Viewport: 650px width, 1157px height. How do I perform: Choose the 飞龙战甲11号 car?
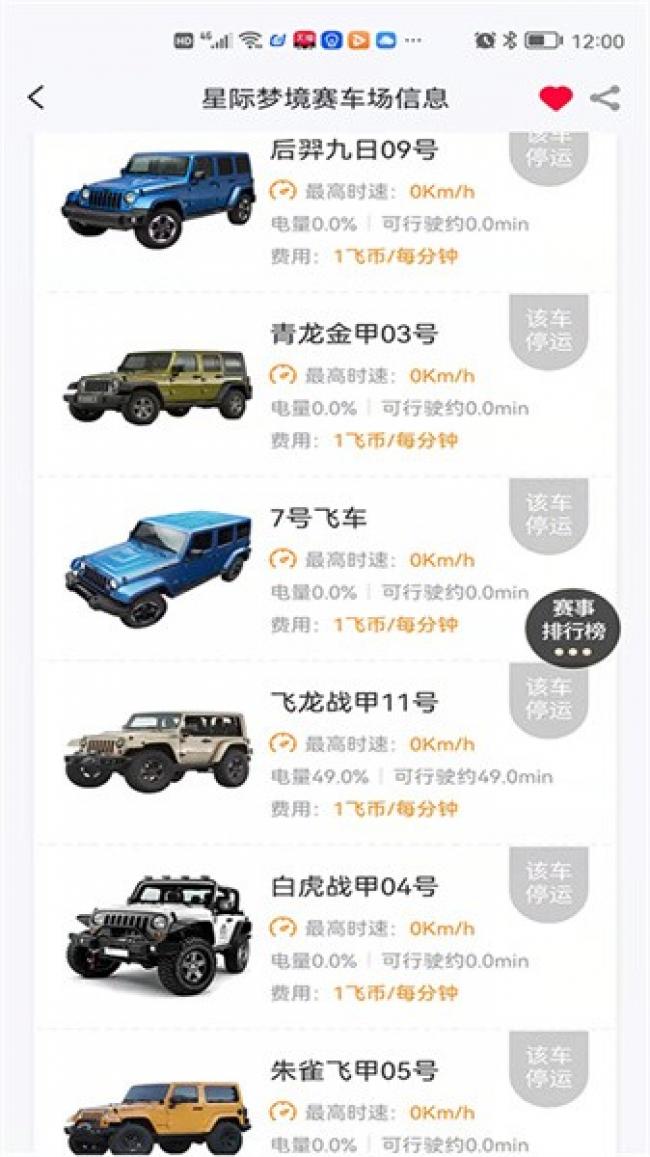click(x=325, y=753)
